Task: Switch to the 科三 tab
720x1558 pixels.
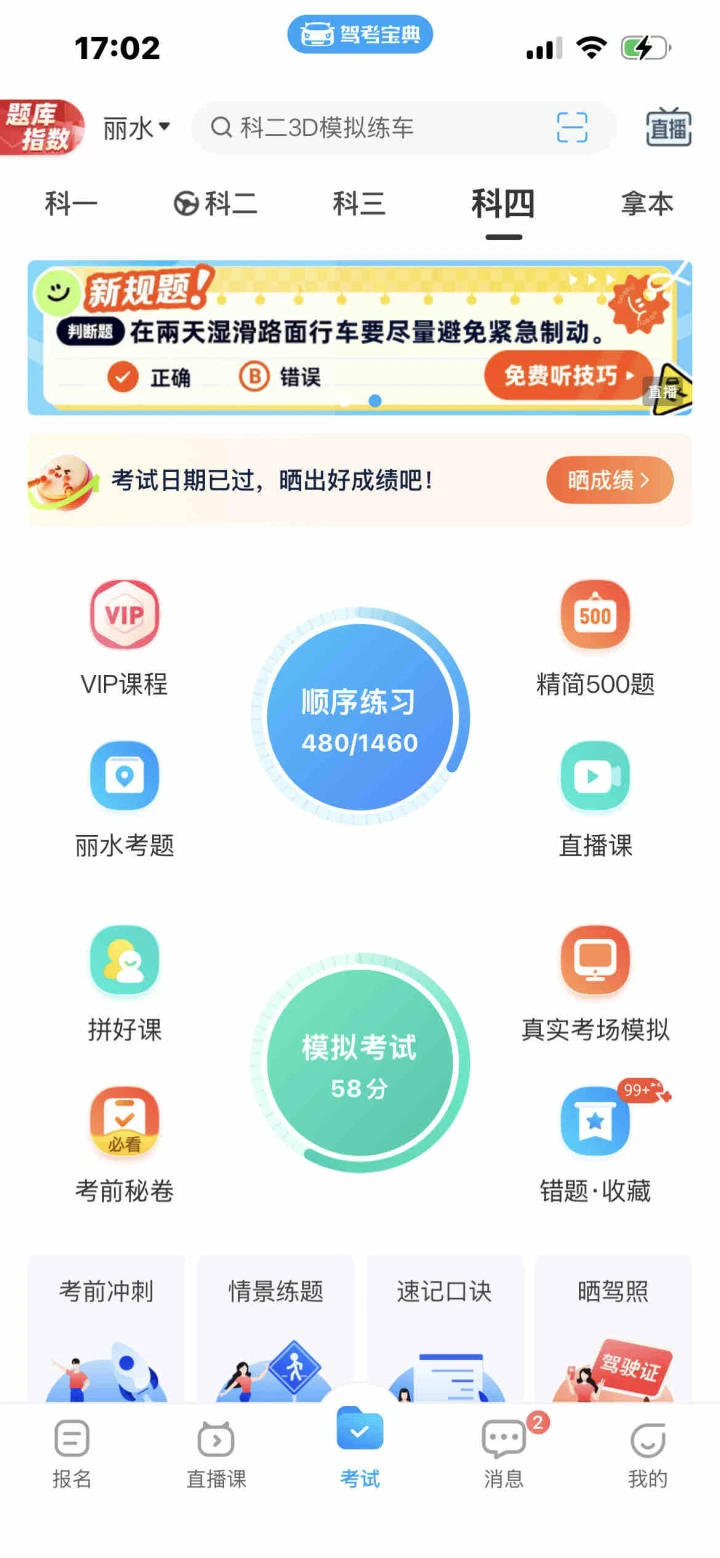Action: click(358, 204)
